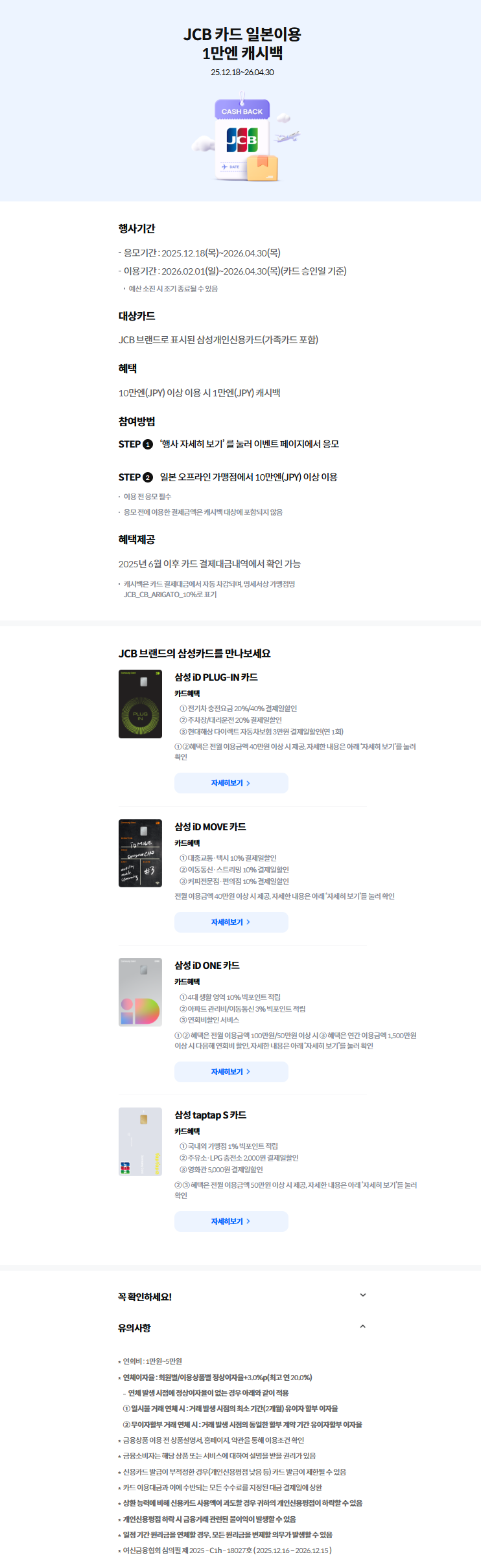View details of 삼성 taptap S 카드
The height and width of the screenshot is (1568, 481).
[231, 1221]
